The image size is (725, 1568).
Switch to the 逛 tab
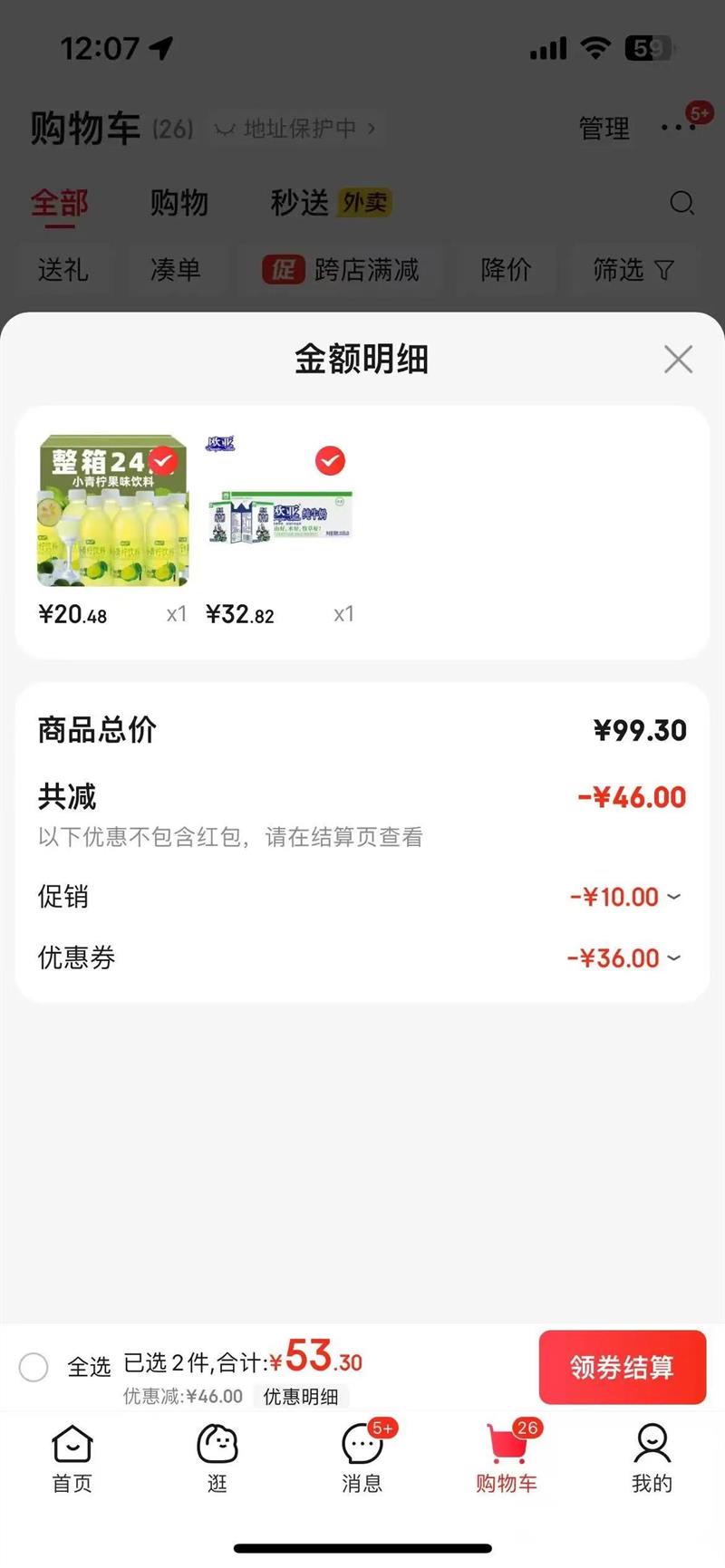[217, 1457]
